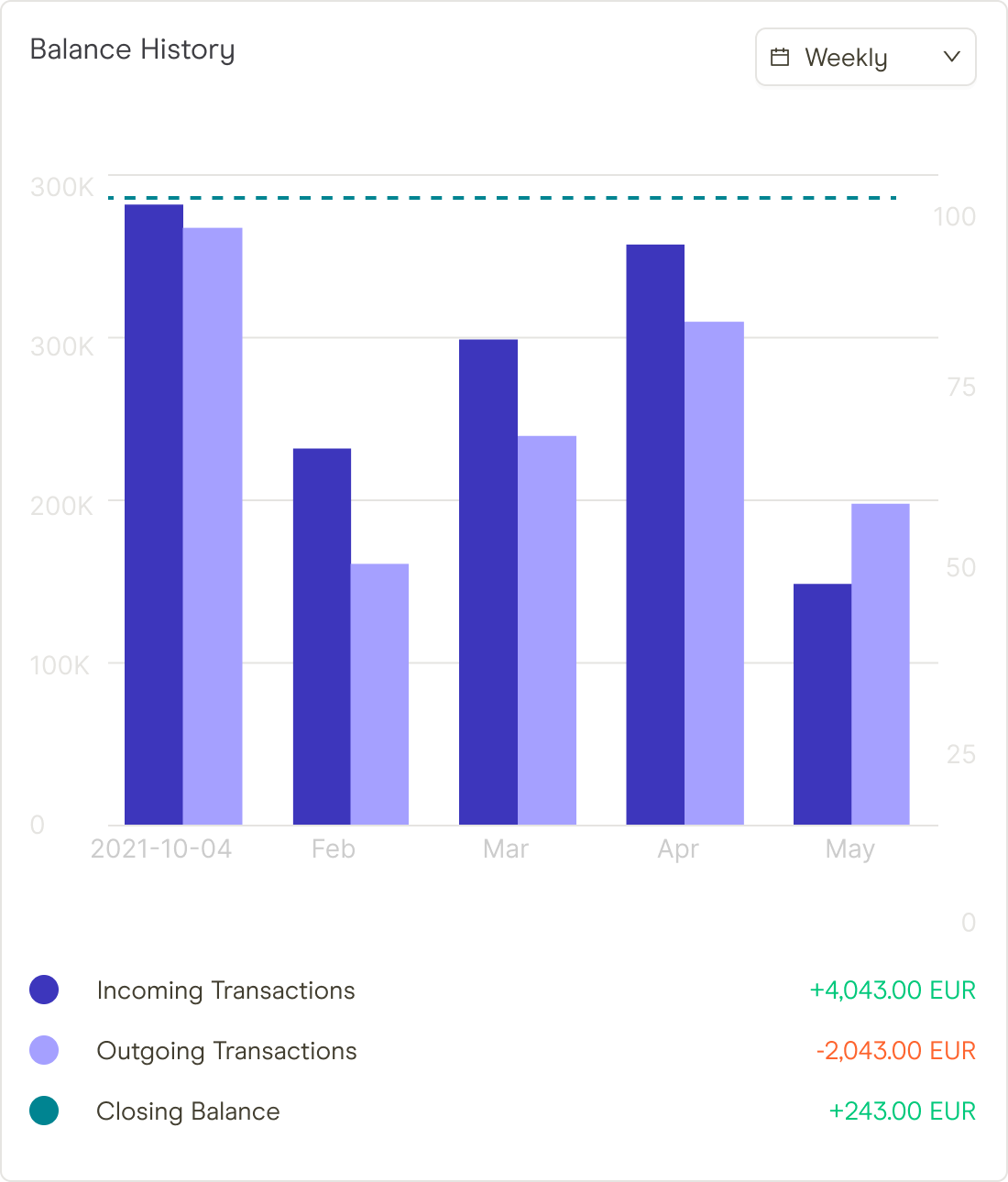1008x1182 pixels.
Task: Click the Closing Balance legend dot
Action: 43,1111
